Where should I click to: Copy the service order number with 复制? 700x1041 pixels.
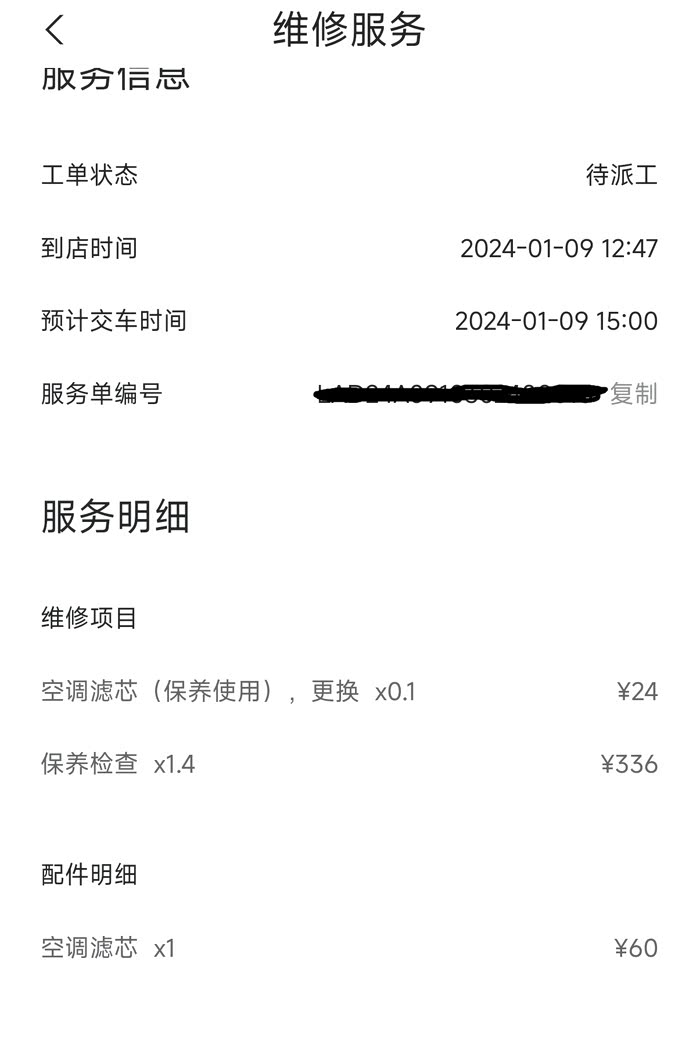[634, 394]
